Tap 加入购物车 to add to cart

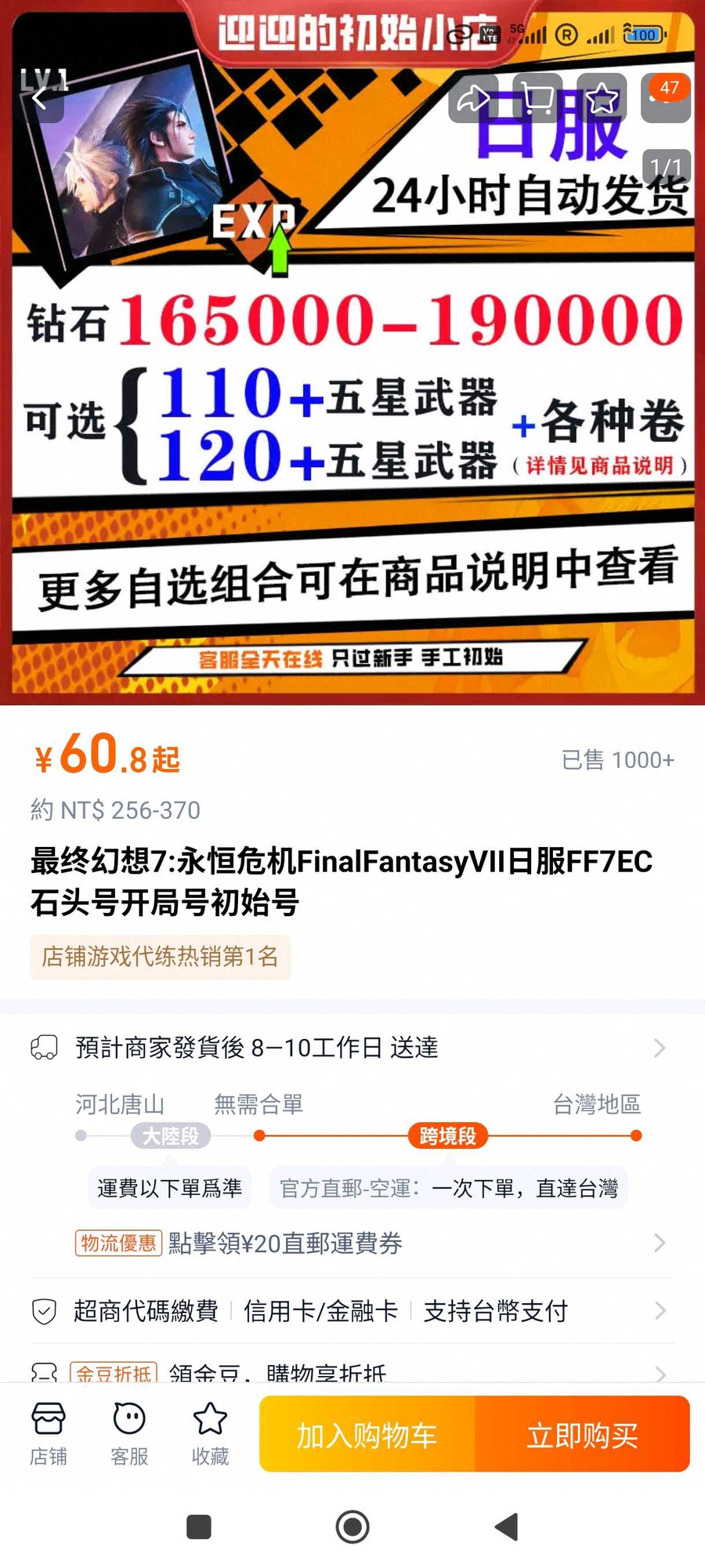click(367, 1434)
